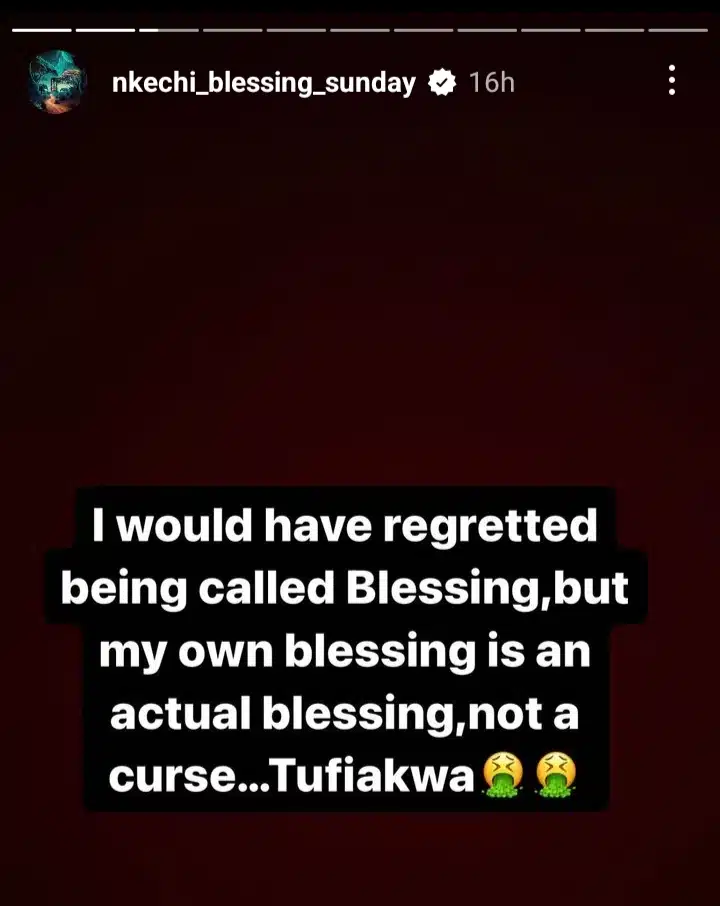Click the 16h timestamp label

(491, 83)
